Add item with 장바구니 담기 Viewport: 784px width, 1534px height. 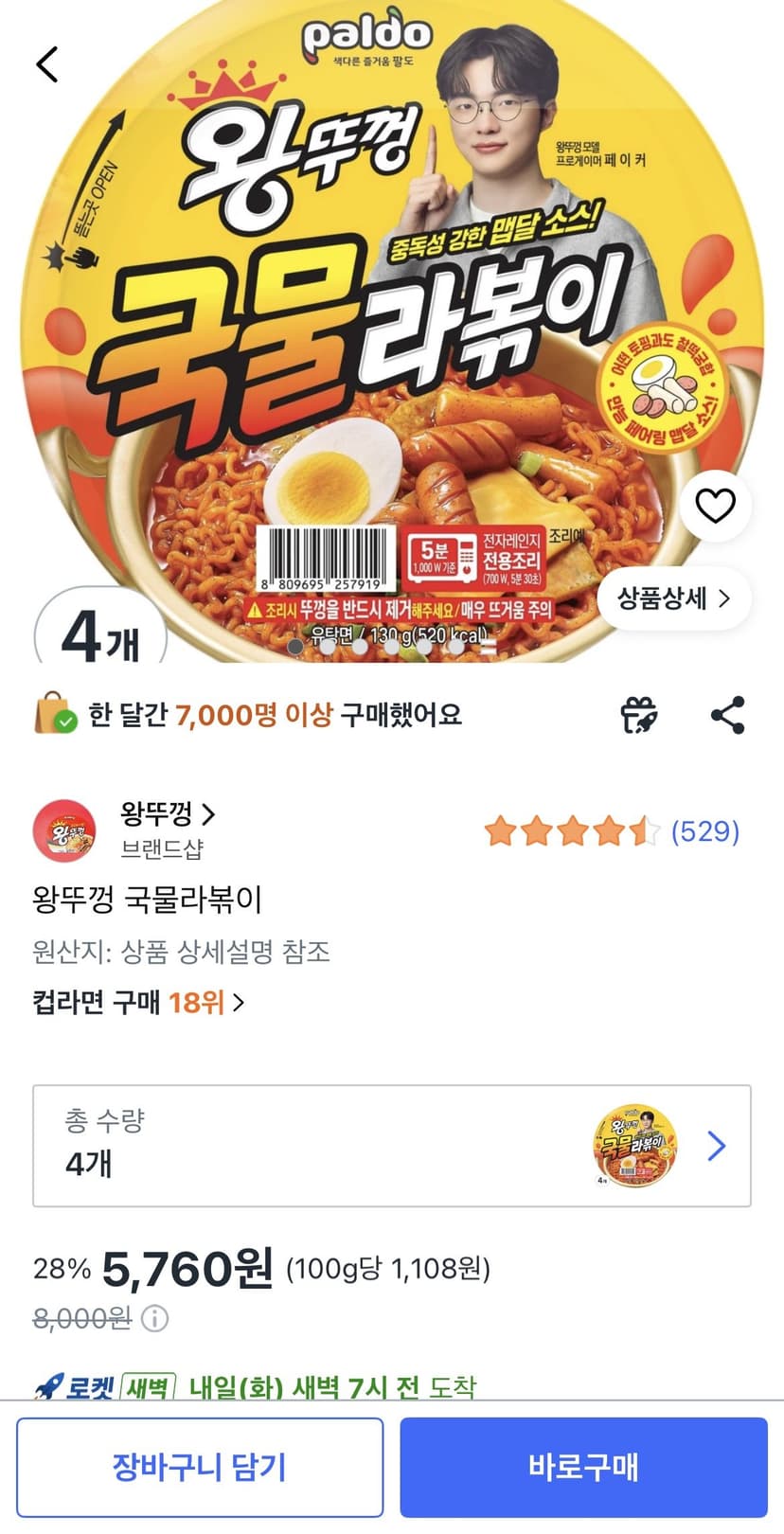coord(200,1467)
